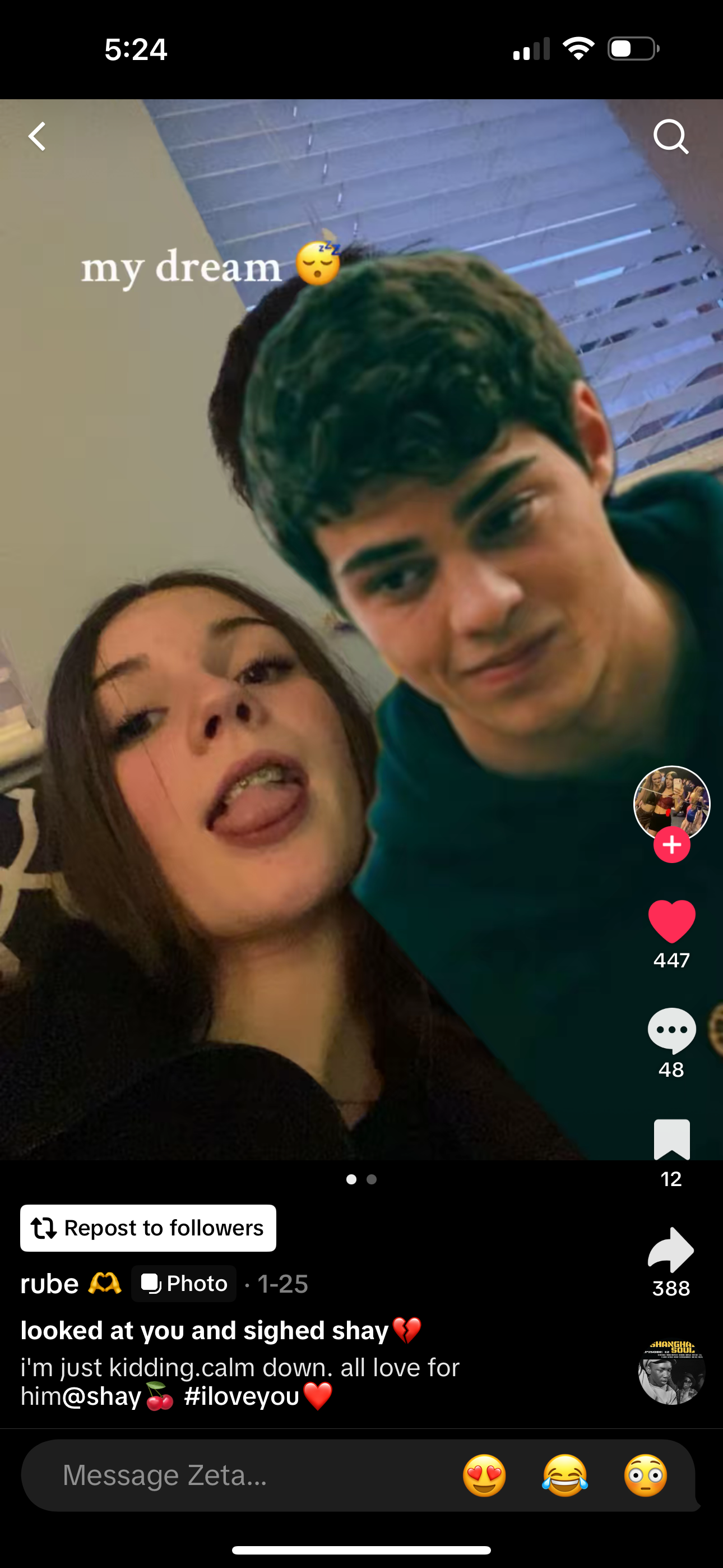Go back using the top-left arrow
Image resolution: width=723 pixels, height=1568 pixels.
[x=37, y=136]
